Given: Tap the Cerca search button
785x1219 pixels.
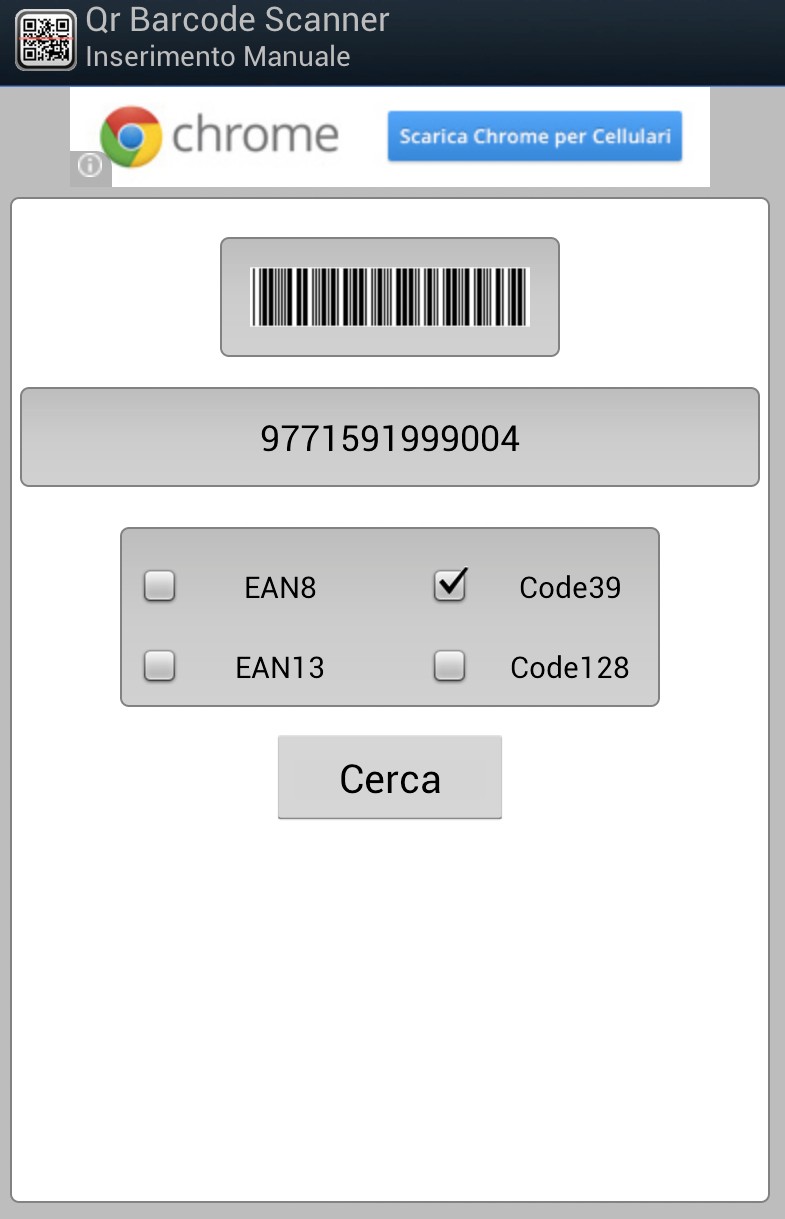Looking at the screenshot, I should (389, 778).
